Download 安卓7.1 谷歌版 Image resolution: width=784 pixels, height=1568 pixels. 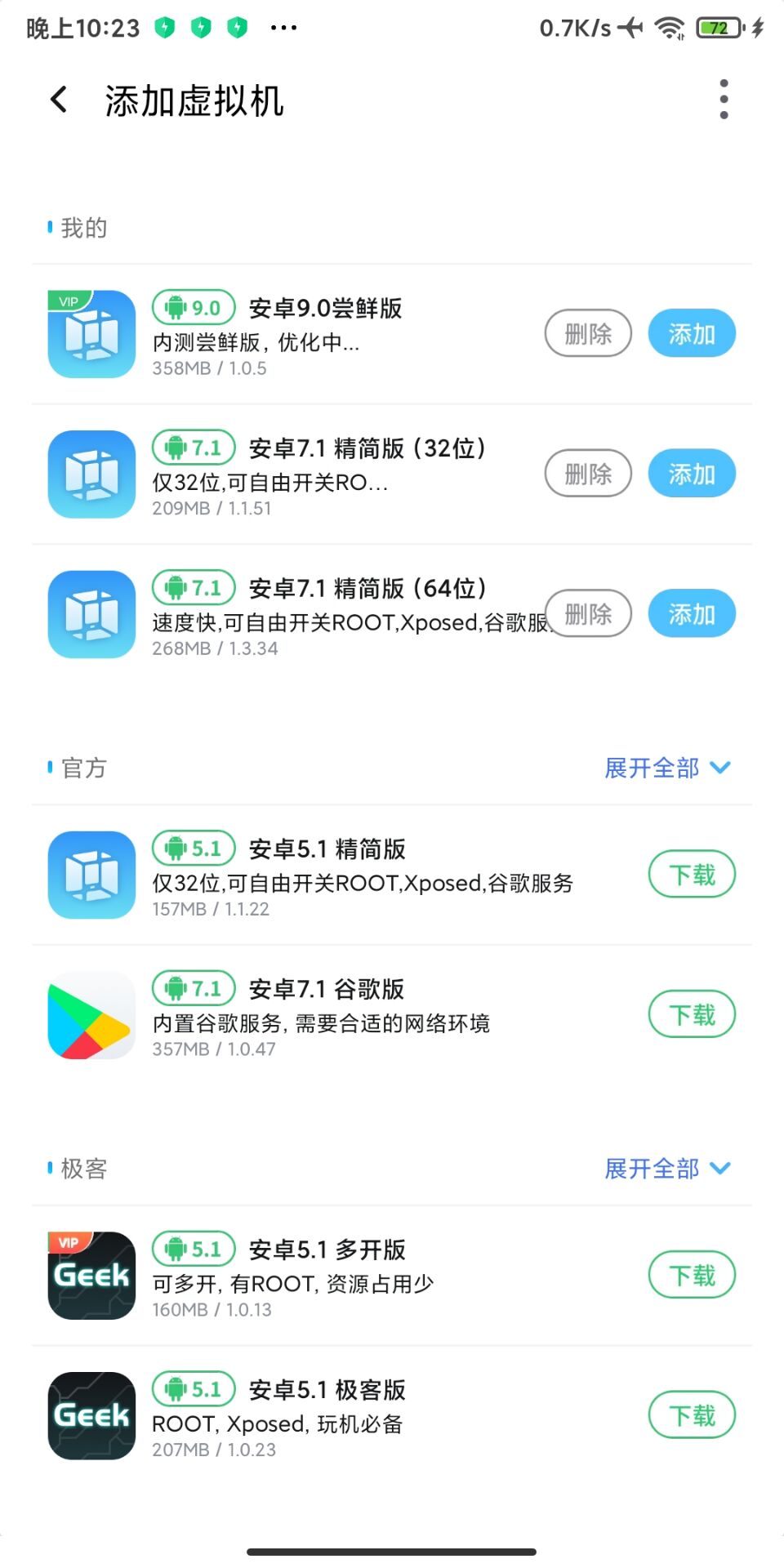point(692,1015)
